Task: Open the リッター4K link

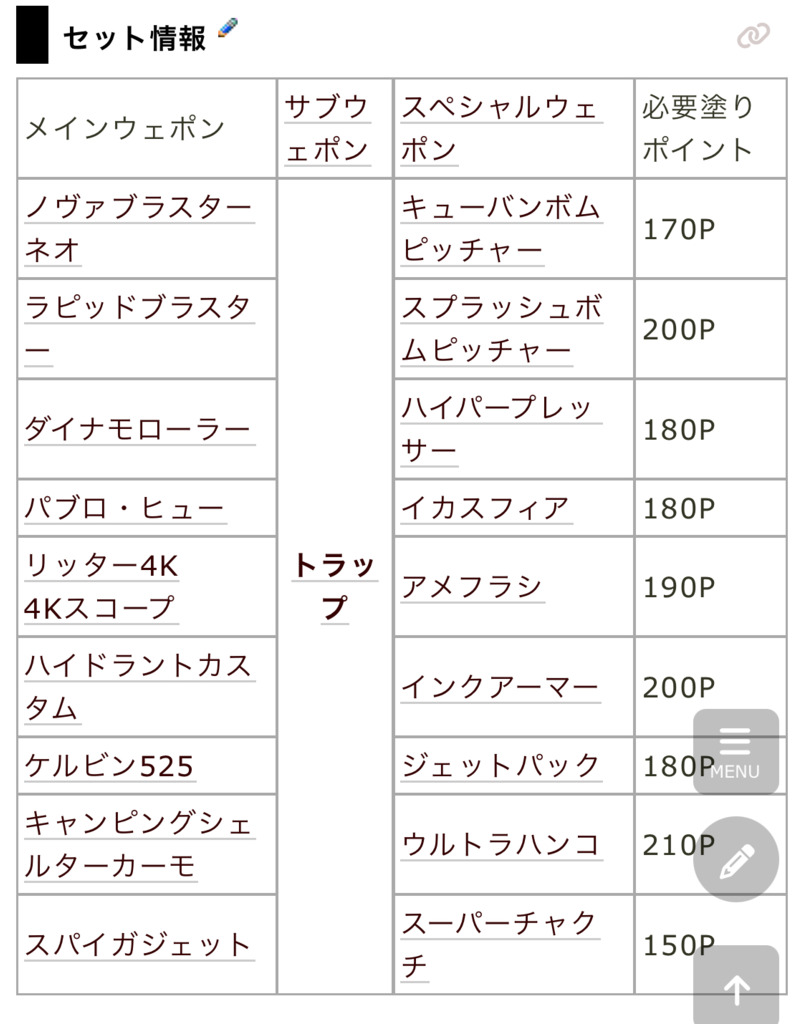Action: pyautogui.click(x=100, y=566)
